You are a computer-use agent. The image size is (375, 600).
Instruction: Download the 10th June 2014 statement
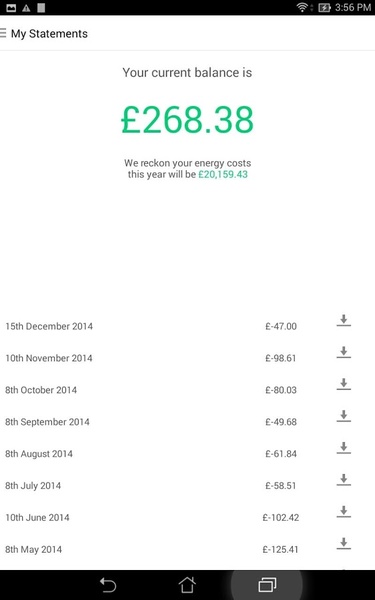click(x=344, y=512)
